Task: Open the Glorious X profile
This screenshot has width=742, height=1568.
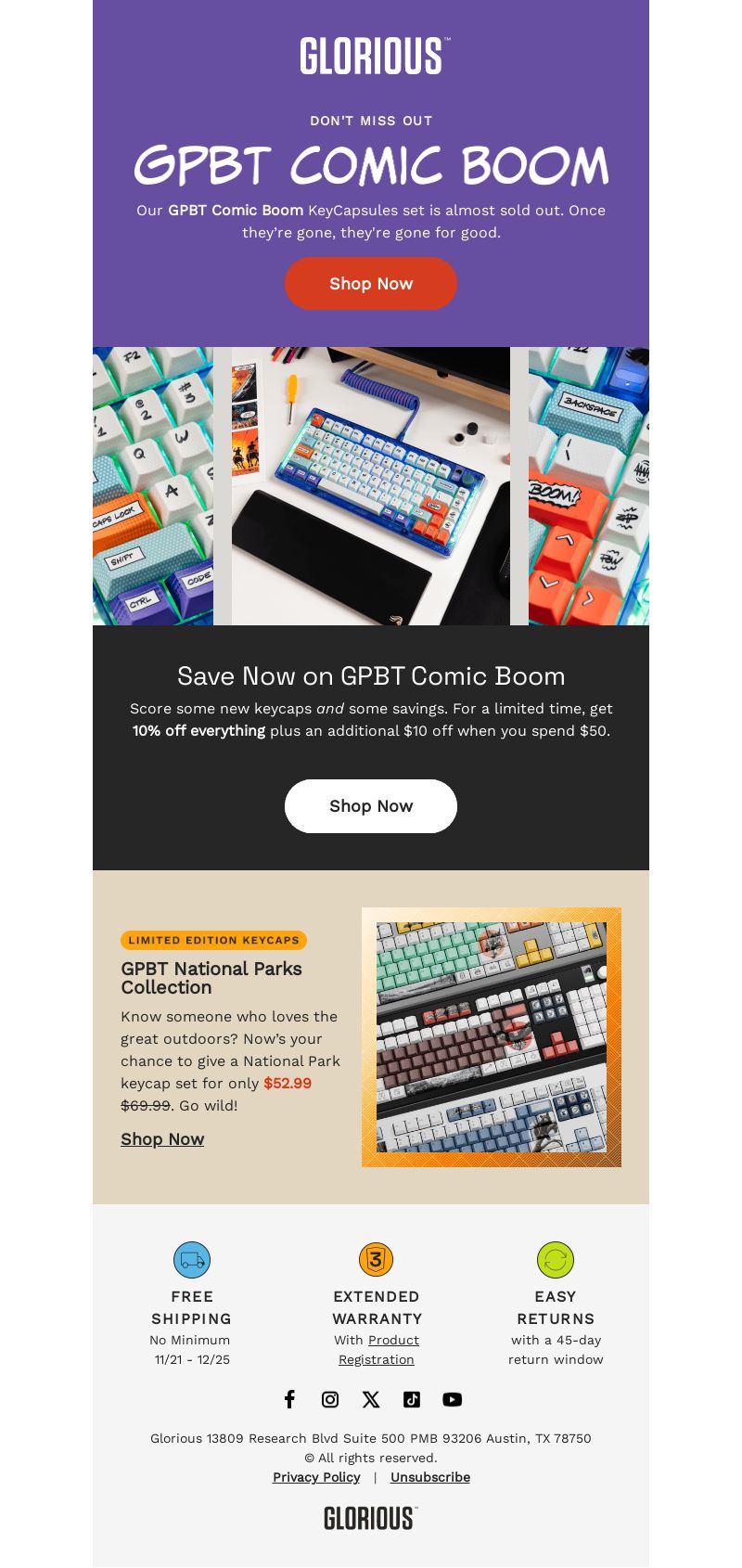Action: tap(371, 1399)
